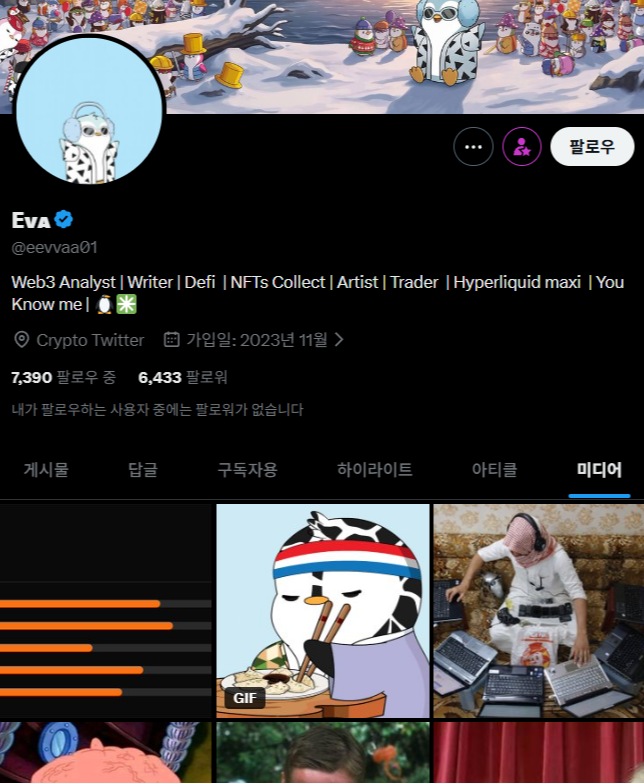This screenshot has height=783, width=644.
Task: Switch to the 아티클 tab
Action: coord(494,469)
